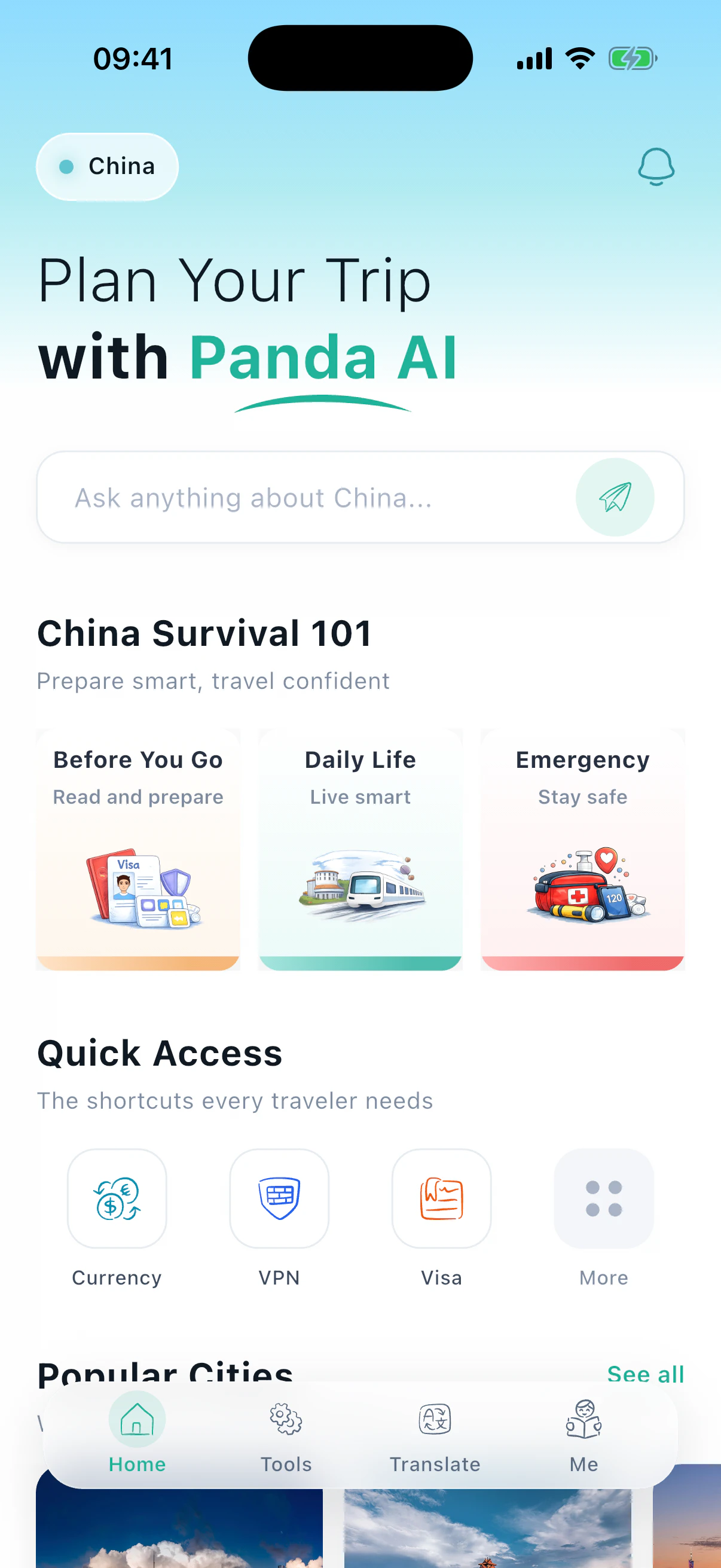The width and height of the screenshot is (721, 1568).
Task: Tap the notification bell icon
Action: (x=655, y=166)
